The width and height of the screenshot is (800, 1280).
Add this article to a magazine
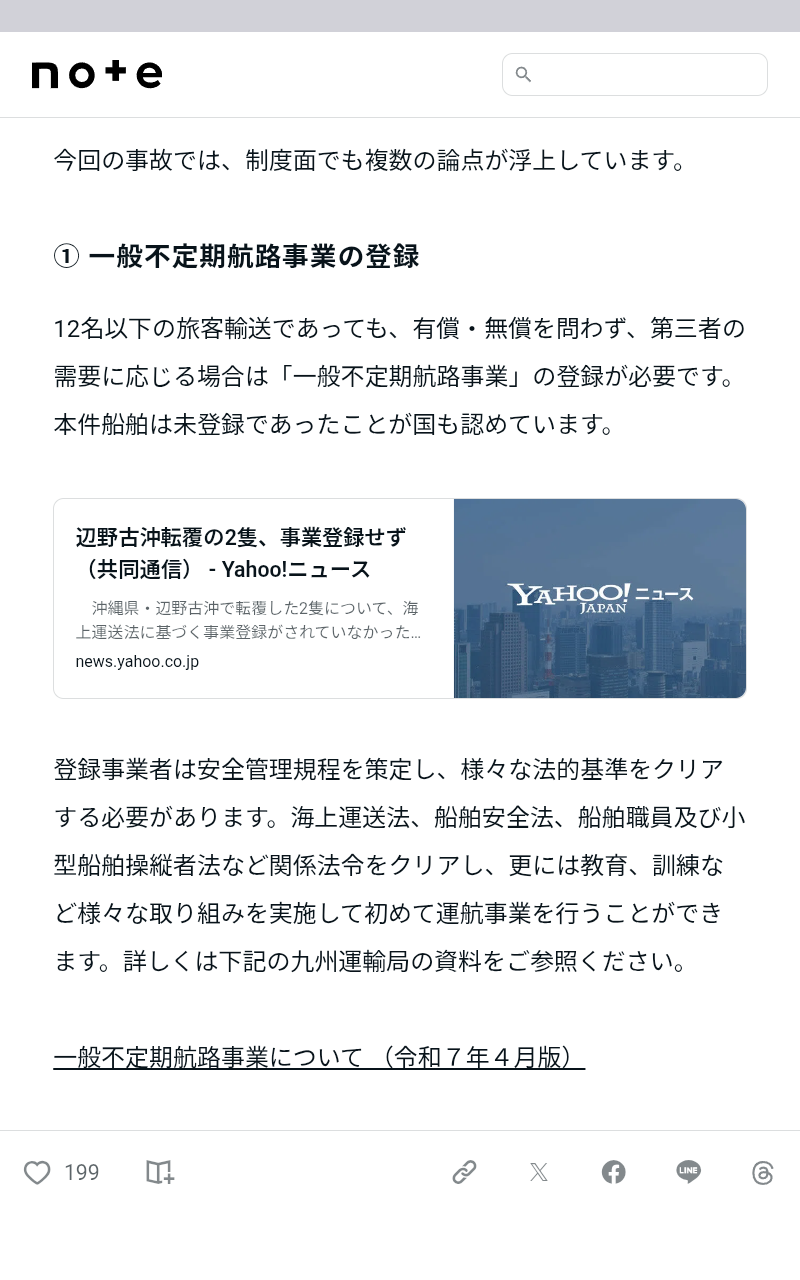click(x=160, y=1172)
